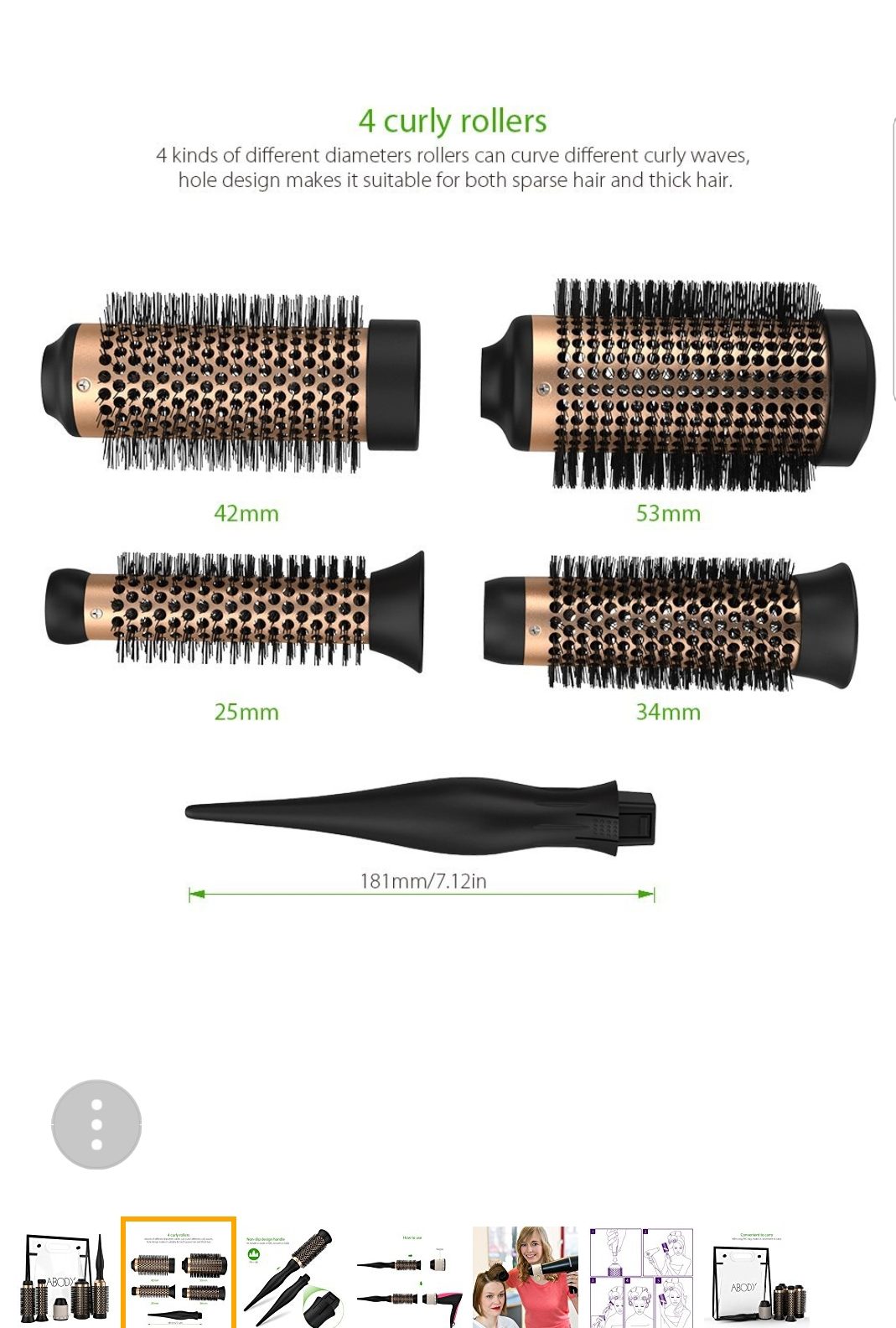Click the "181mm/7.12in" measurement label
Screen dimensions: 896x1328
pyautogui.click(x=422, y=882)
